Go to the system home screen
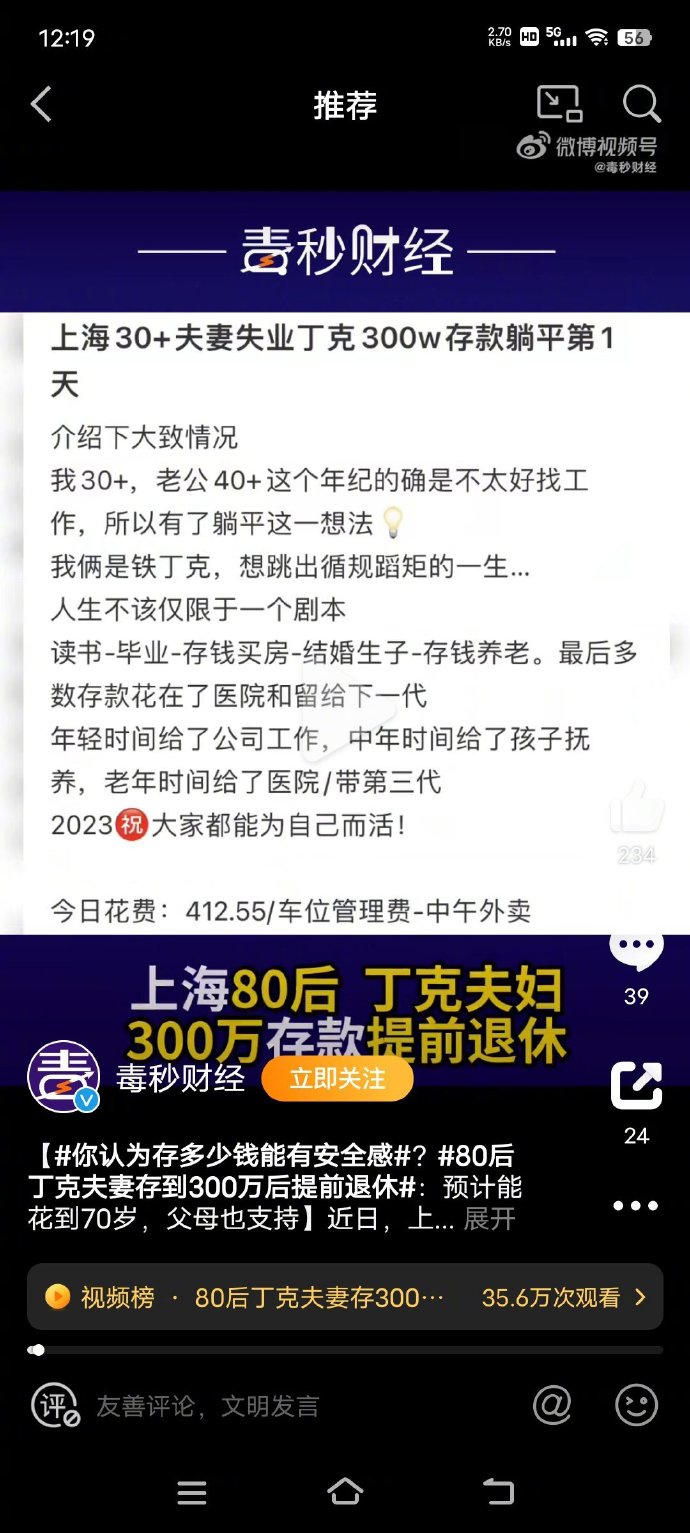This screenshot has height=1533, width=690. point(345,1493)
